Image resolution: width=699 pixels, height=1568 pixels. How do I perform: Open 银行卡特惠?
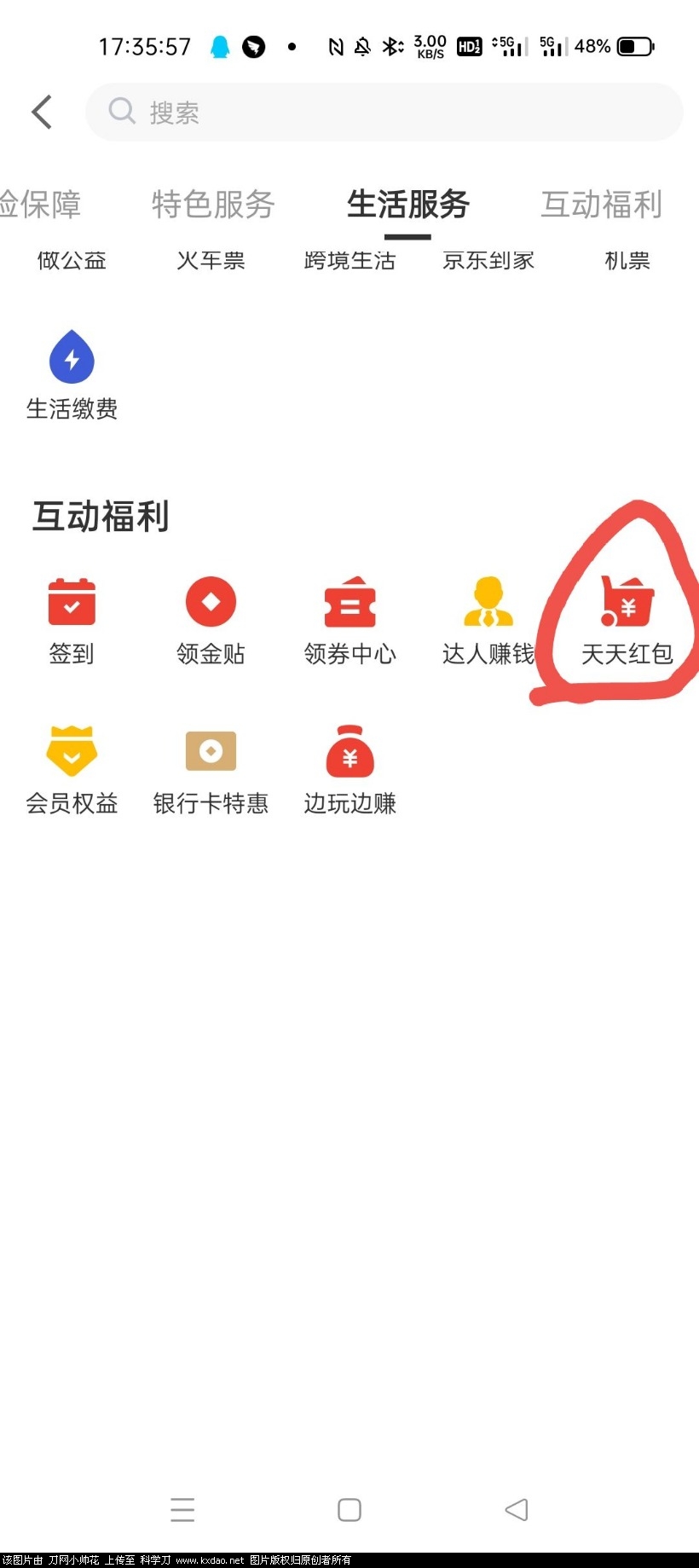click(211, 769)
